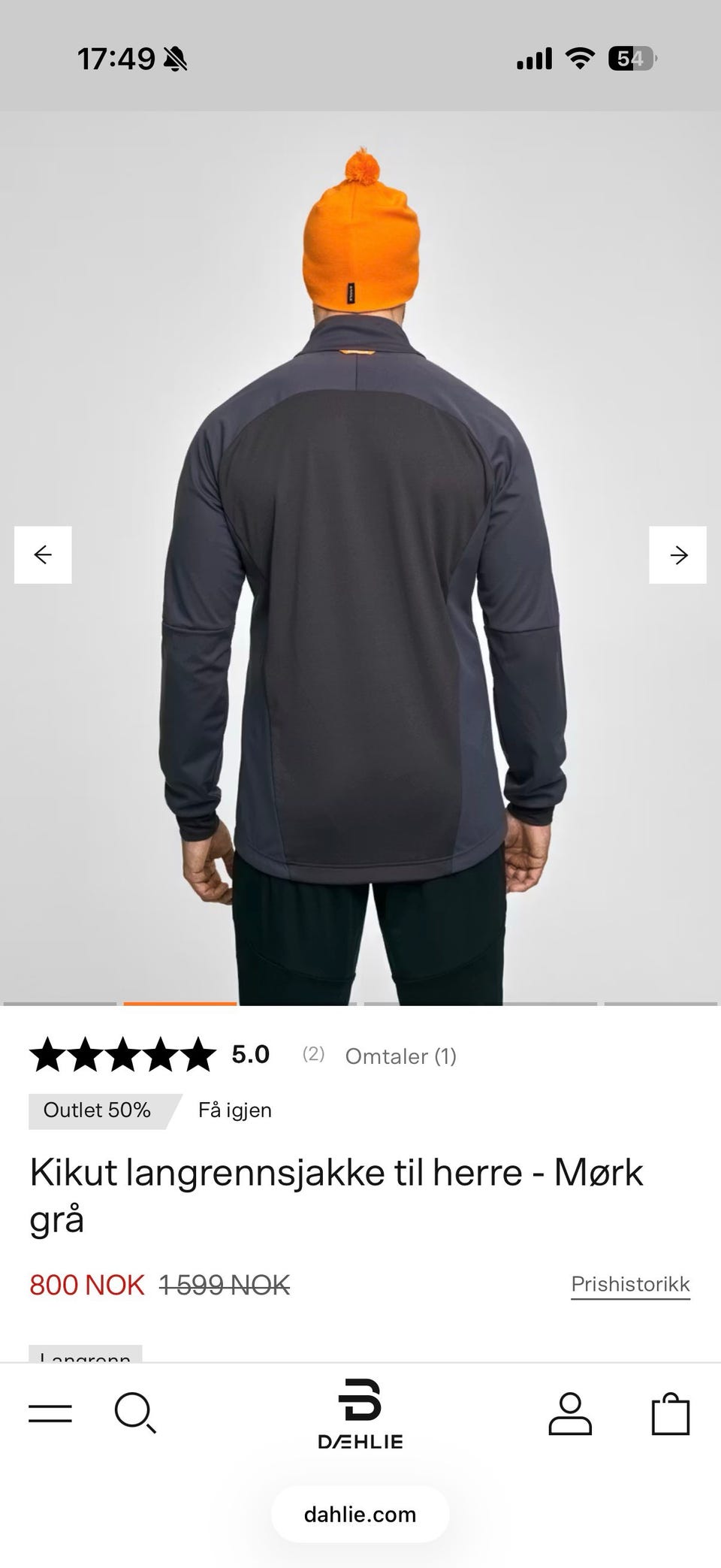This screenshot has height=1568, width=721.
Task: Open the hamburger menu
Action: point(50,1413)
